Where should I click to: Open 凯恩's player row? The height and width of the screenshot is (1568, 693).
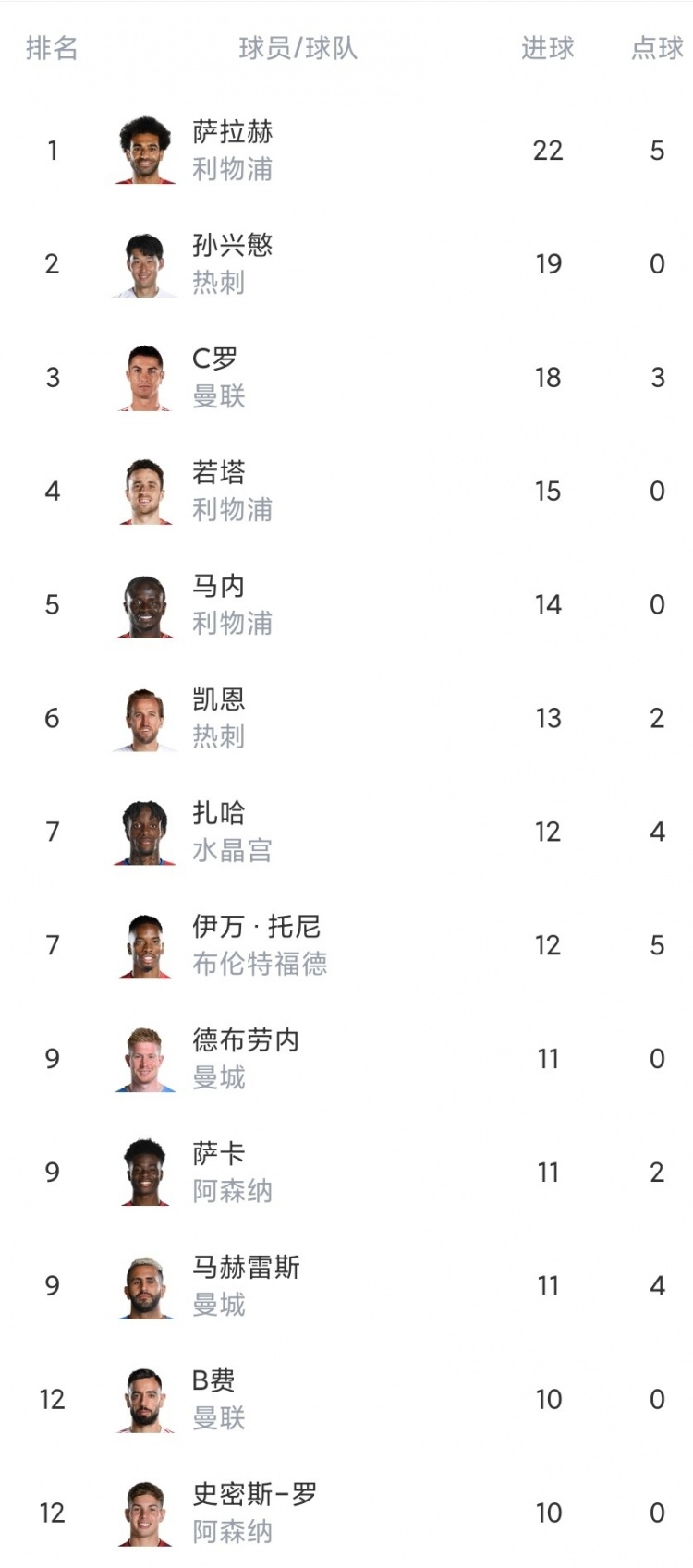tap(346, 718)
